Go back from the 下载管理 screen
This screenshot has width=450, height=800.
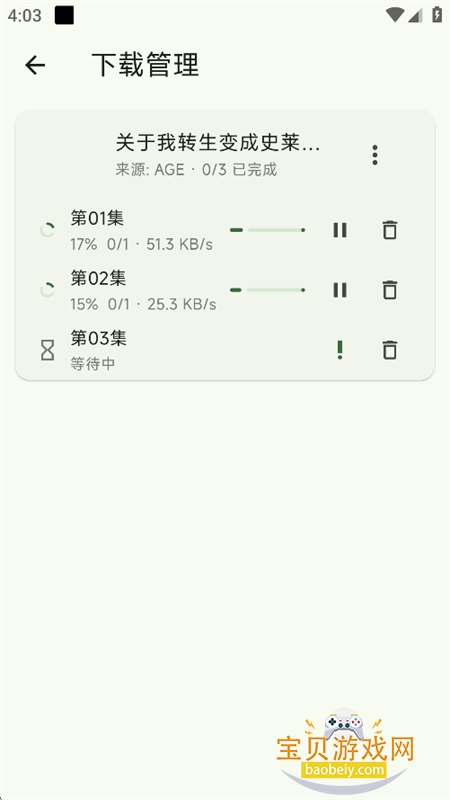coord(35,65)
